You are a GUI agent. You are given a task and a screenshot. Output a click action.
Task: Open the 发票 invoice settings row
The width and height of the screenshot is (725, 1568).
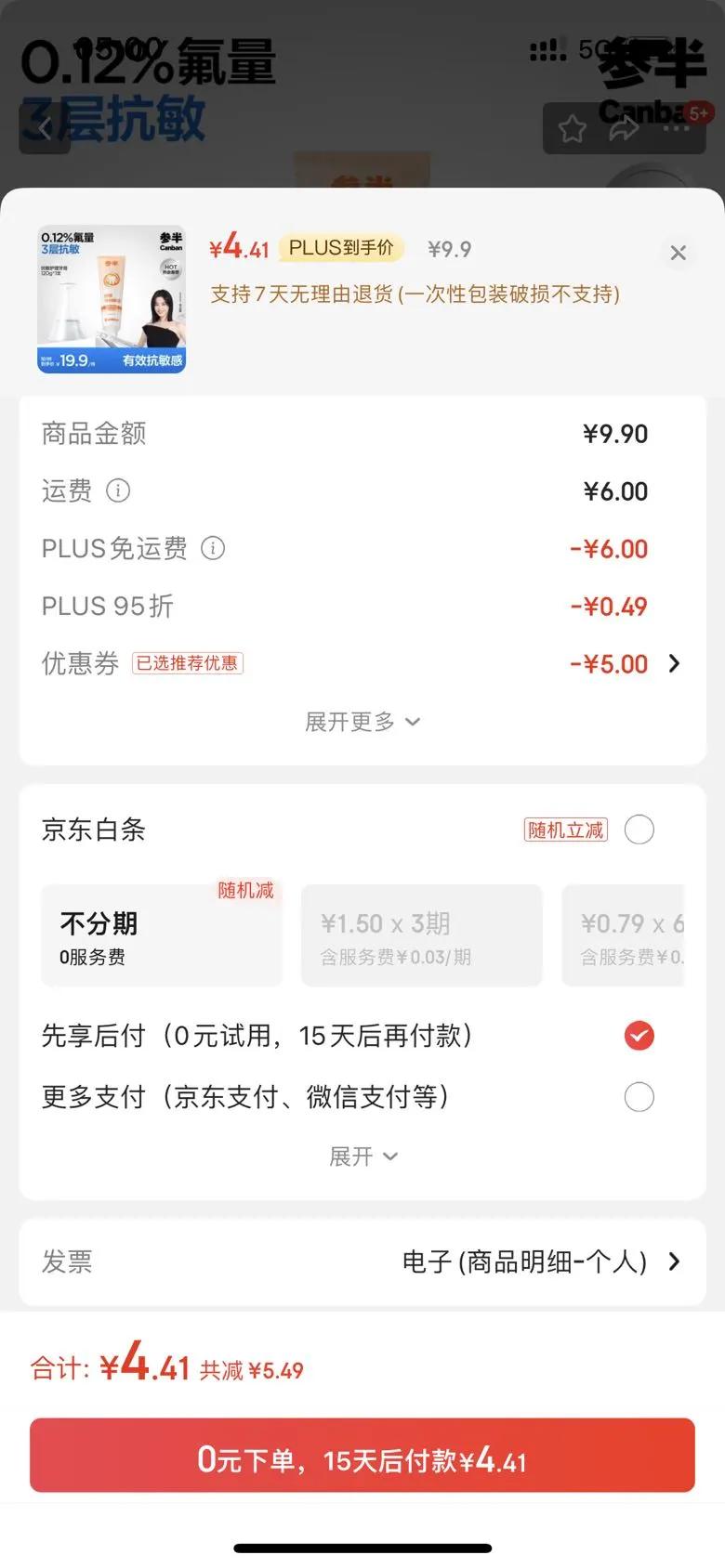(x=362, y=1261)
